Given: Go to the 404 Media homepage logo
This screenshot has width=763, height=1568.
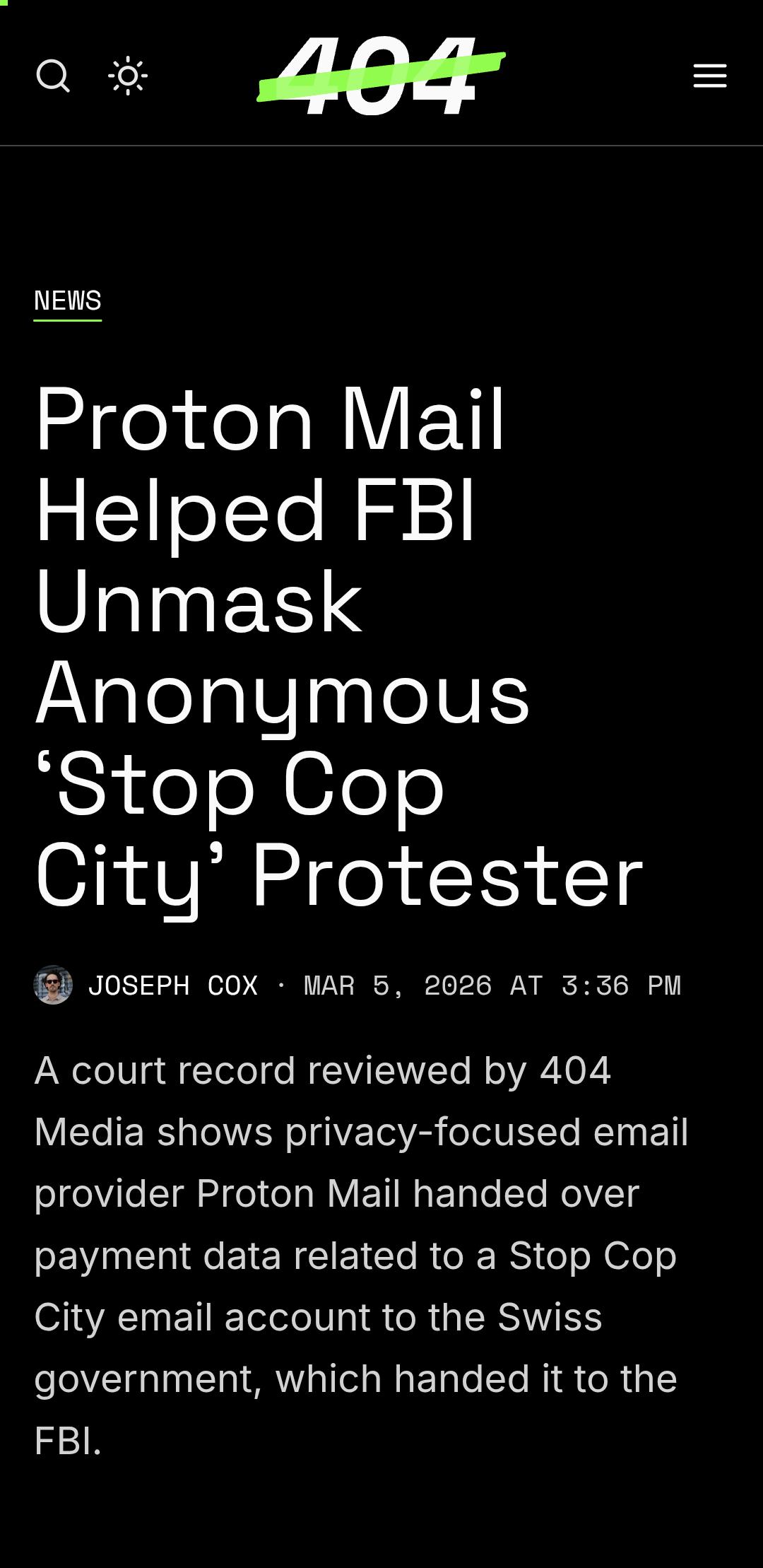Looking at the screenshot, I should point(381,75).
